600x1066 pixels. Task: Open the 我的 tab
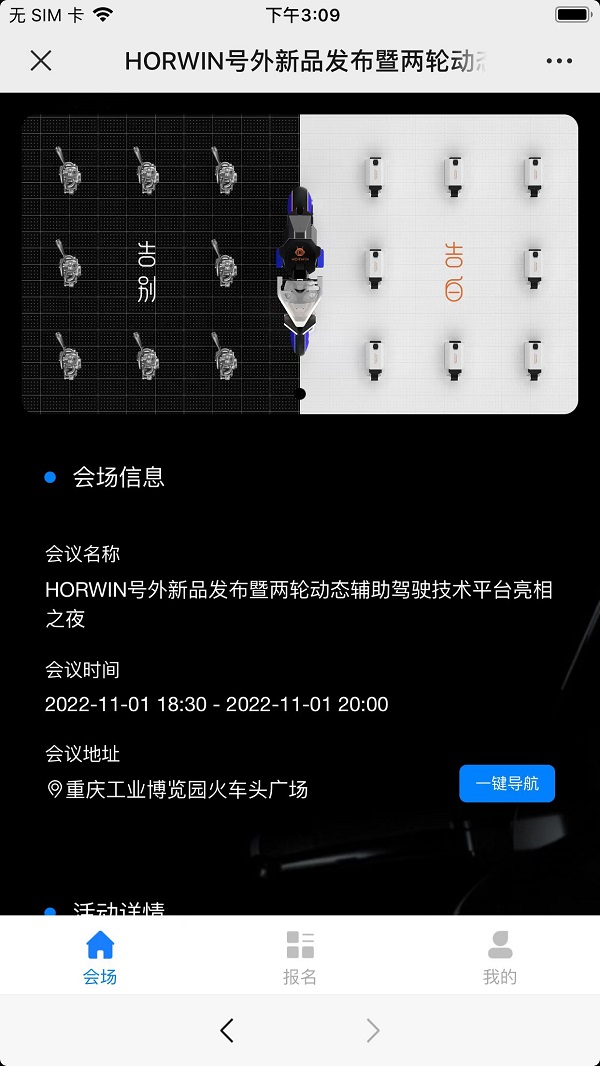(500, 957)
